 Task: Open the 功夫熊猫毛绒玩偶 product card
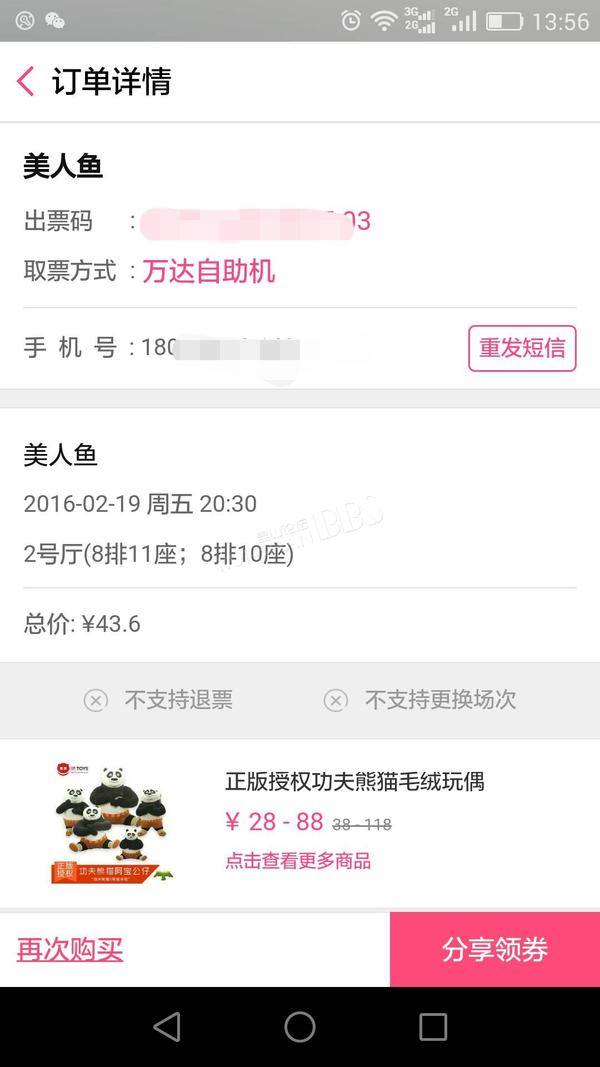tap(300, 823)
